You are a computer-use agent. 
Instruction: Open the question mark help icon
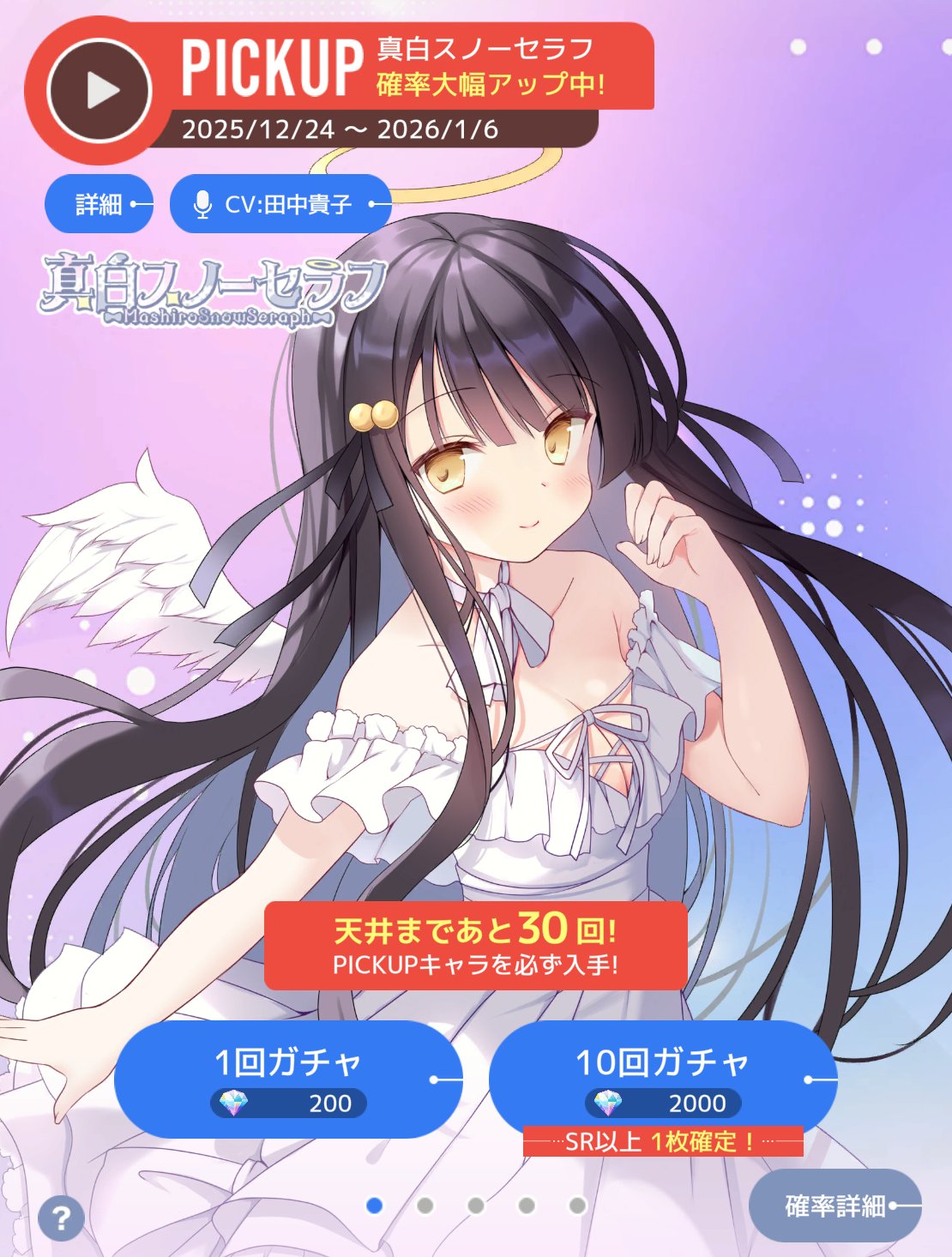61,1218
